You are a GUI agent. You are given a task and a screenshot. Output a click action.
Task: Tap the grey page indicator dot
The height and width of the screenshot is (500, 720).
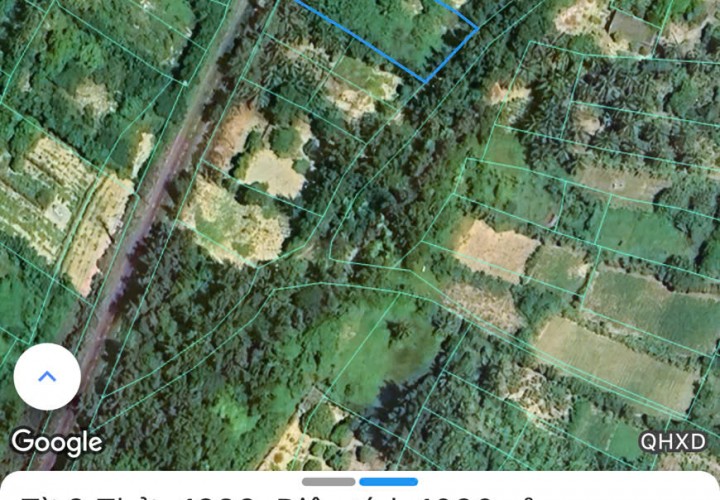pos(327,482)
